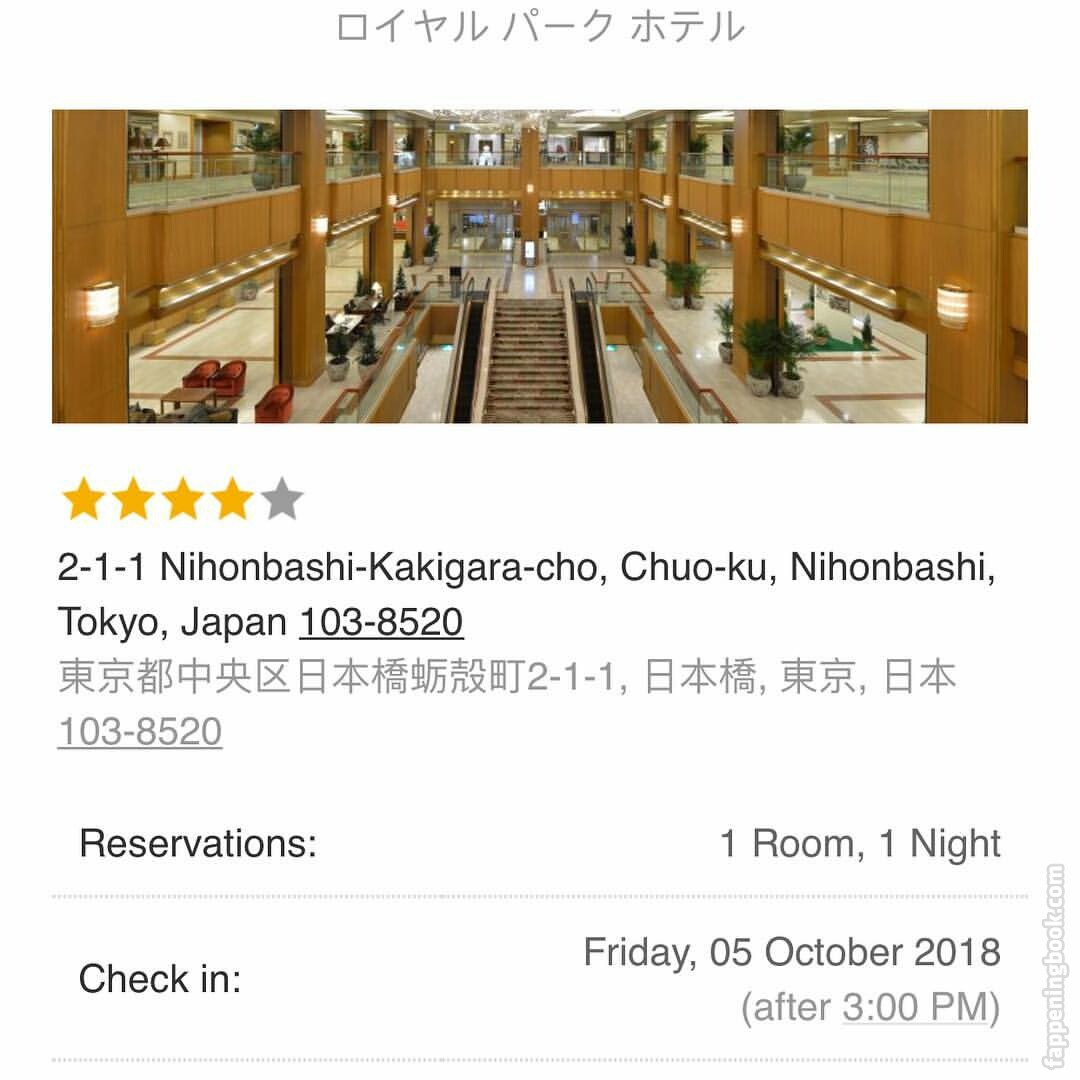This screenshot has width=1080, height=1080.
Task: Tap the 103-8520 link after Tokyo, Japan
Action: tap(381, 623)
